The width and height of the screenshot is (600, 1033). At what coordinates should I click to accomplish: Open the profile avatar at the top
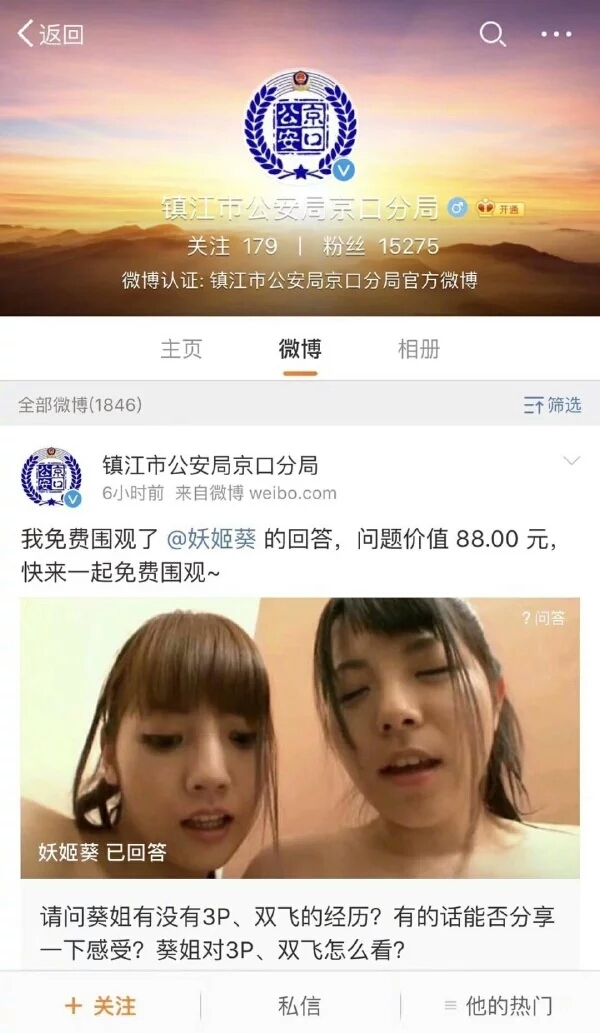(x=300, y=127)
